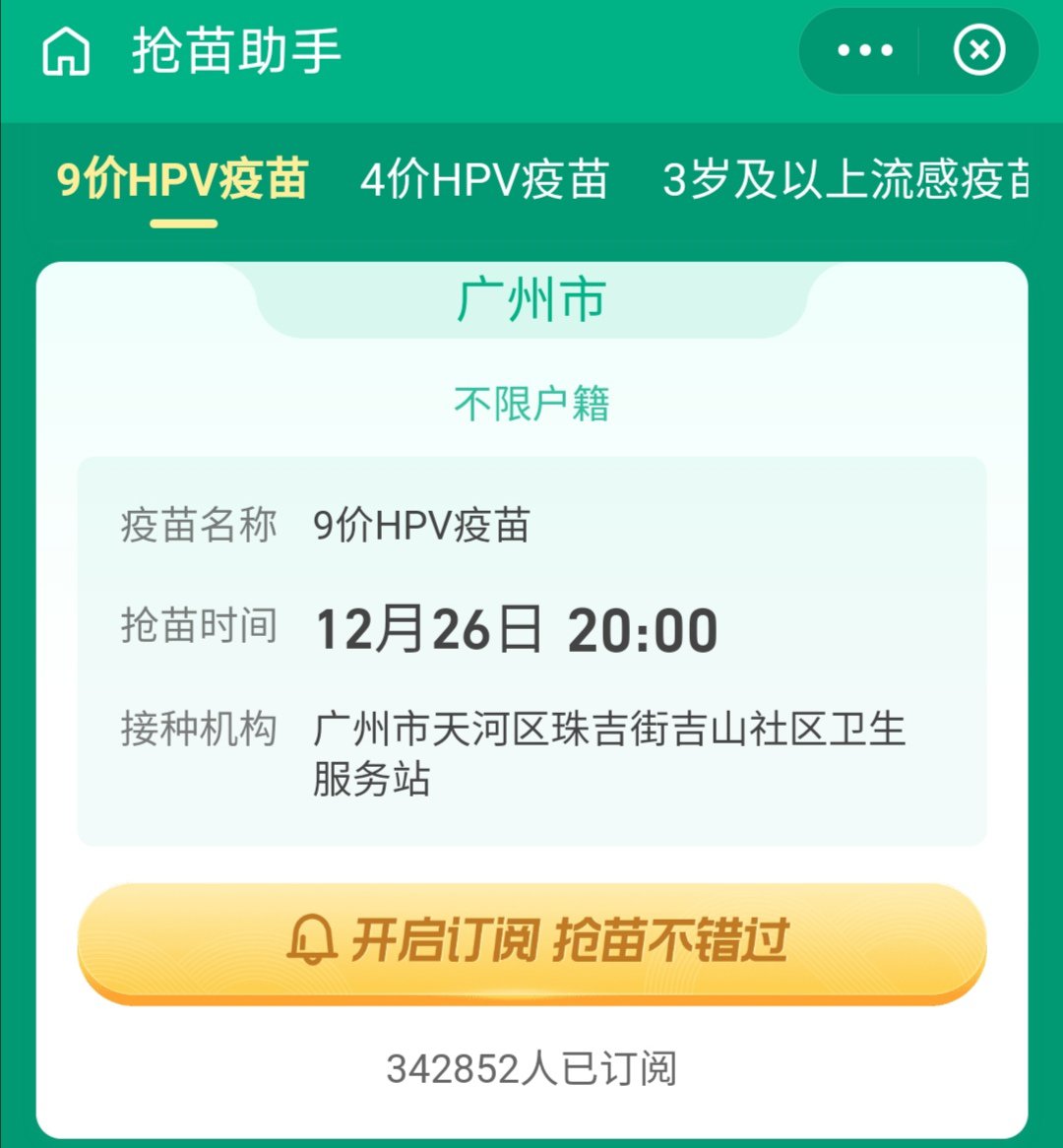1063x1148 pixels.
Task: Open the 广州市 city selector
Action: pos(531,300)
